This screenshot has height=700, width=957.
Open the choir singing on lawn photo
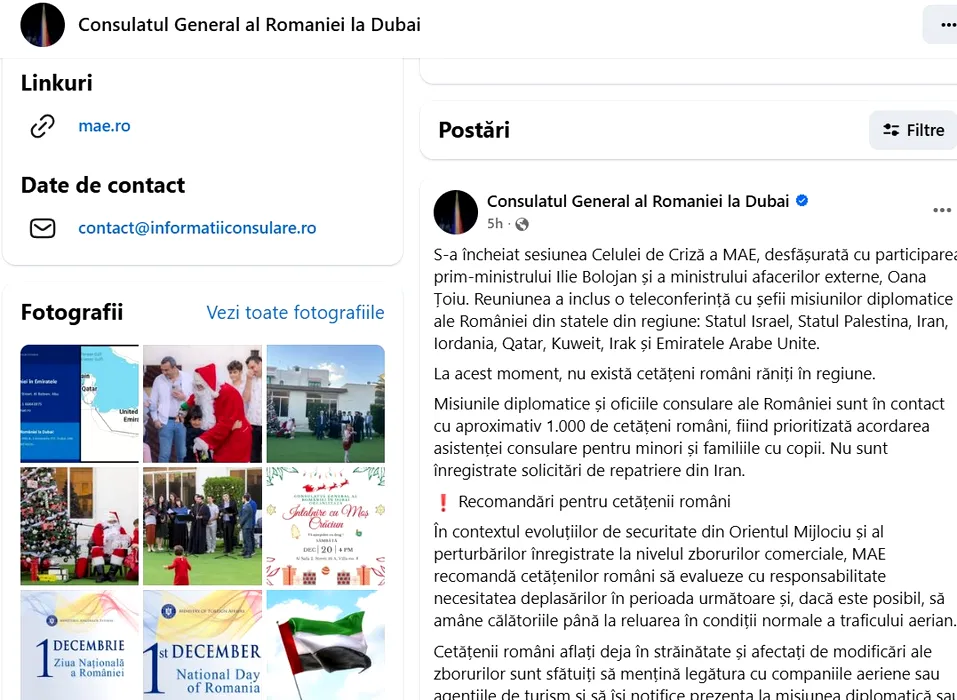[202, 526]
